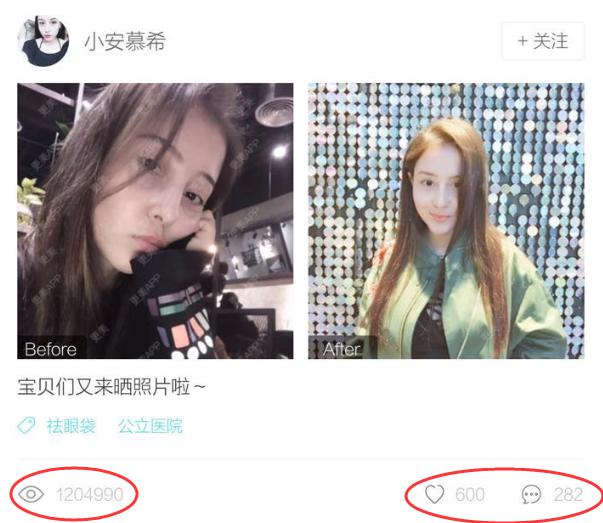The height and width of the screenshot is (523, 603).
Task: Open the 公立医院 tag
Action: click(150, 426)
